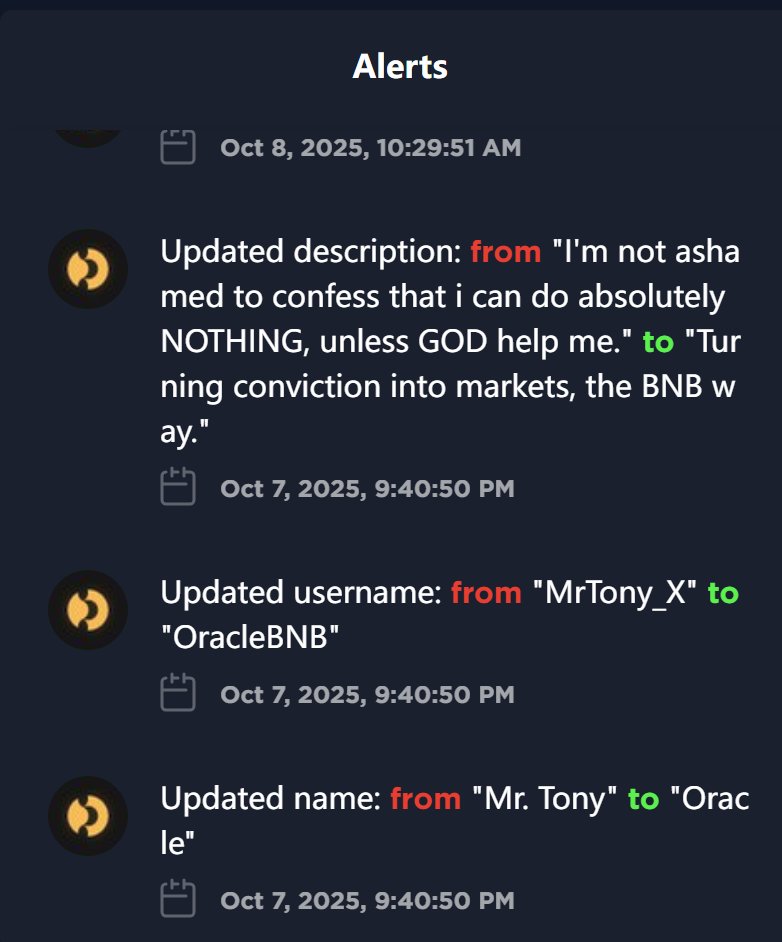The width and height of the screenshot is (782, 942).
Task: Open the username change to OracleBNB alert
Action: [x=450, y=614]
